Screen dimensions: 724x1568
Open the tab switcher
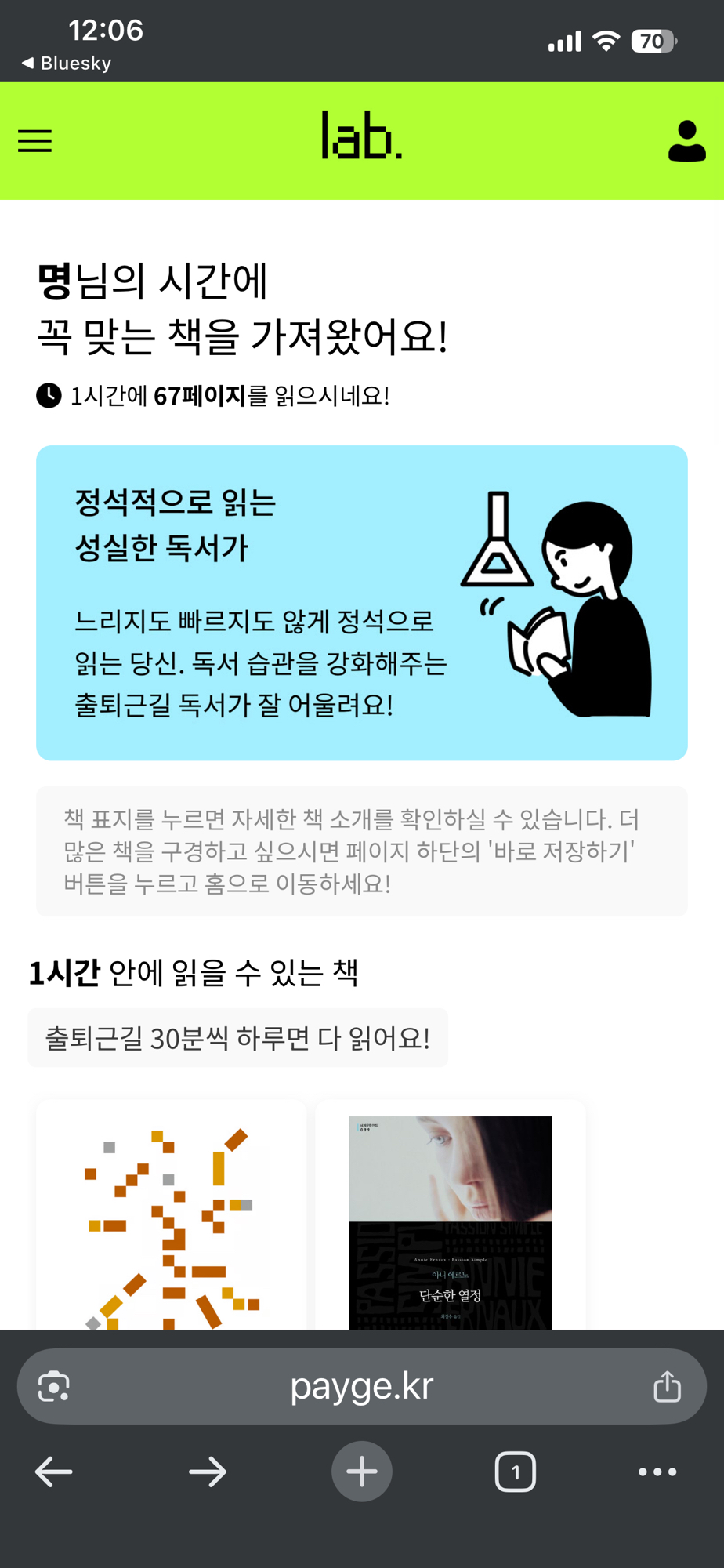click(x=515, y=1472)
